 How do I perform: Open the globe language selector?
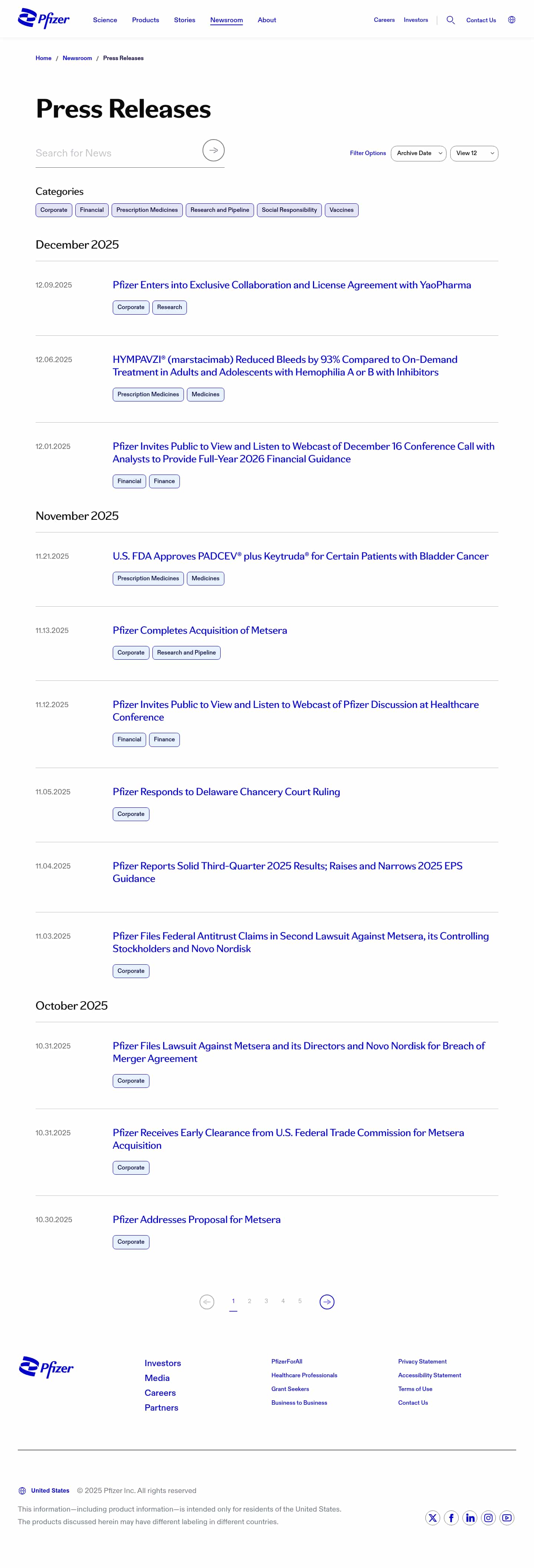click(x=511, y=20)
